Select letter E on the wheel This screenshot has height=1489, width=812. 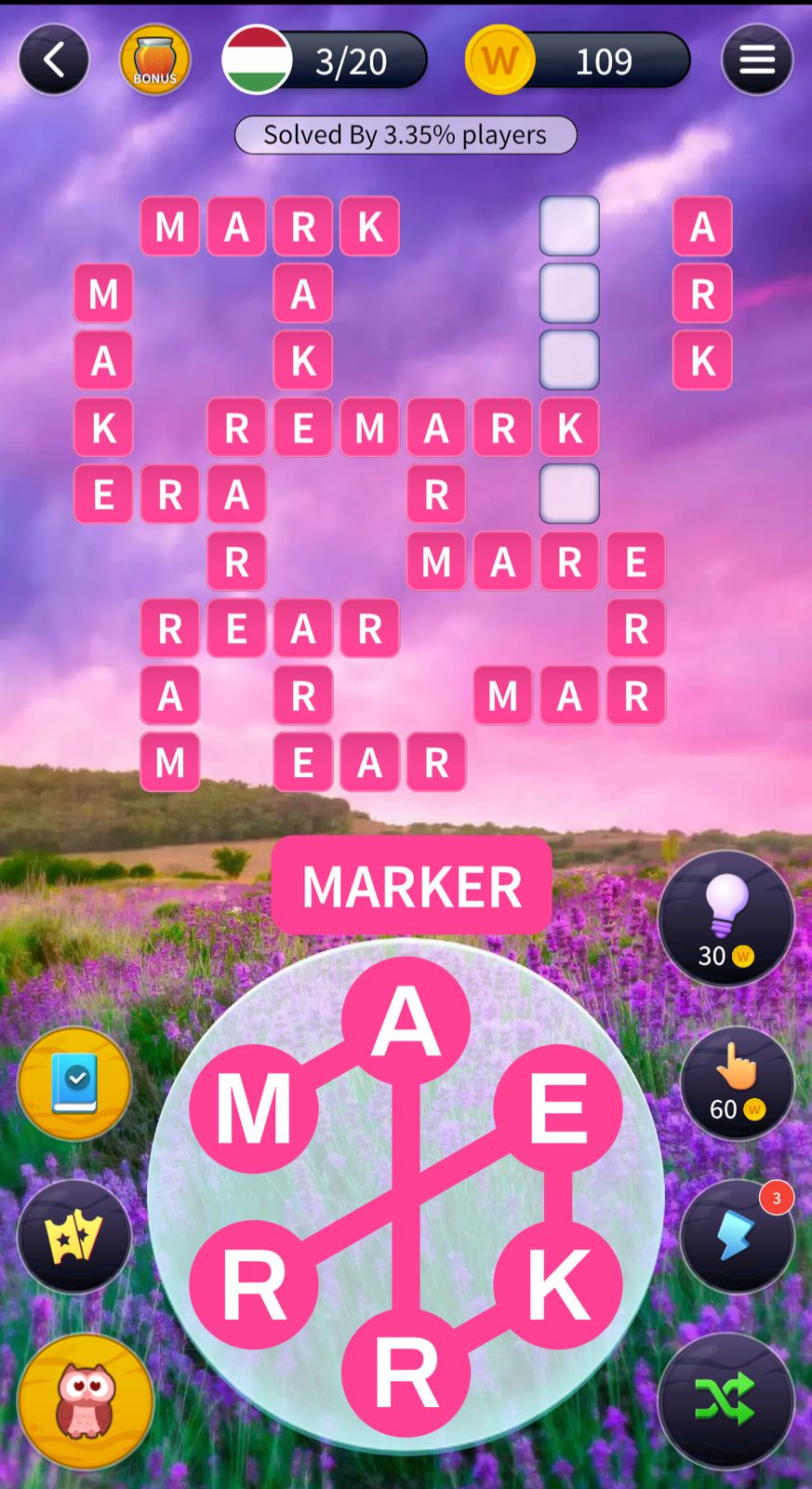pyautogui.click(x=557, y=1107)
